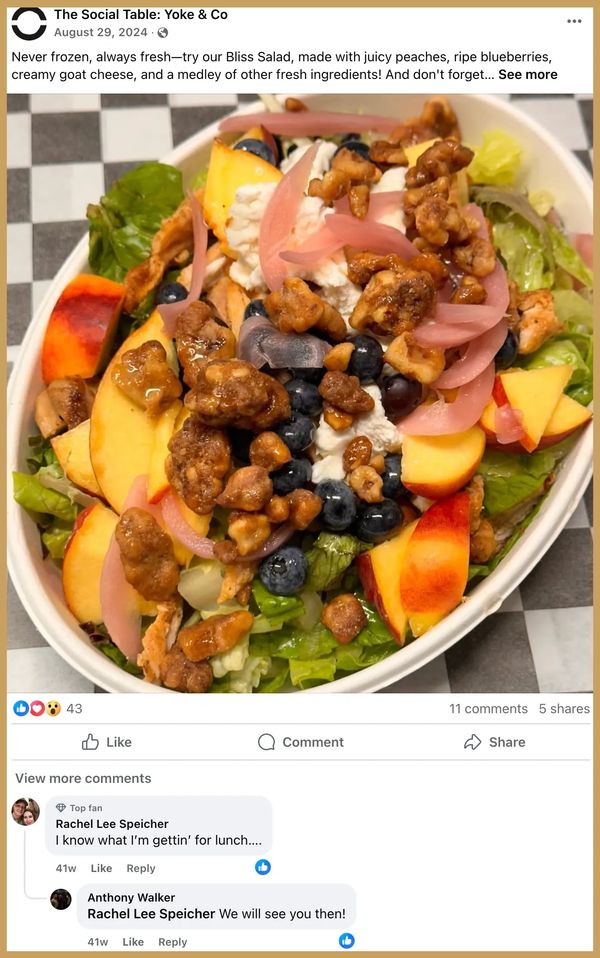Comment on the post
Image resolution: width=600 pixels, height=958 pixels.
coord(300,742)
